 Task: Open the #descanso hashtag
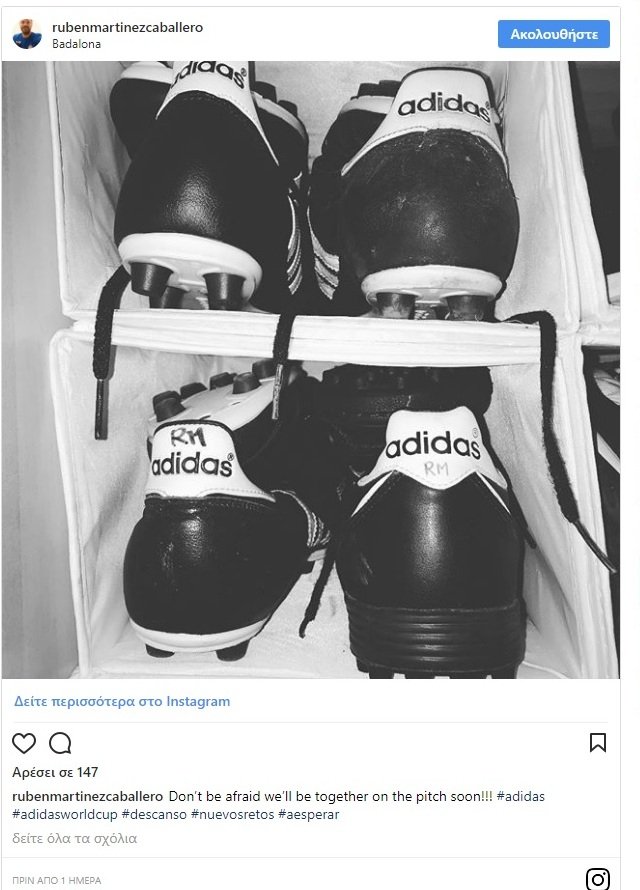154,814
